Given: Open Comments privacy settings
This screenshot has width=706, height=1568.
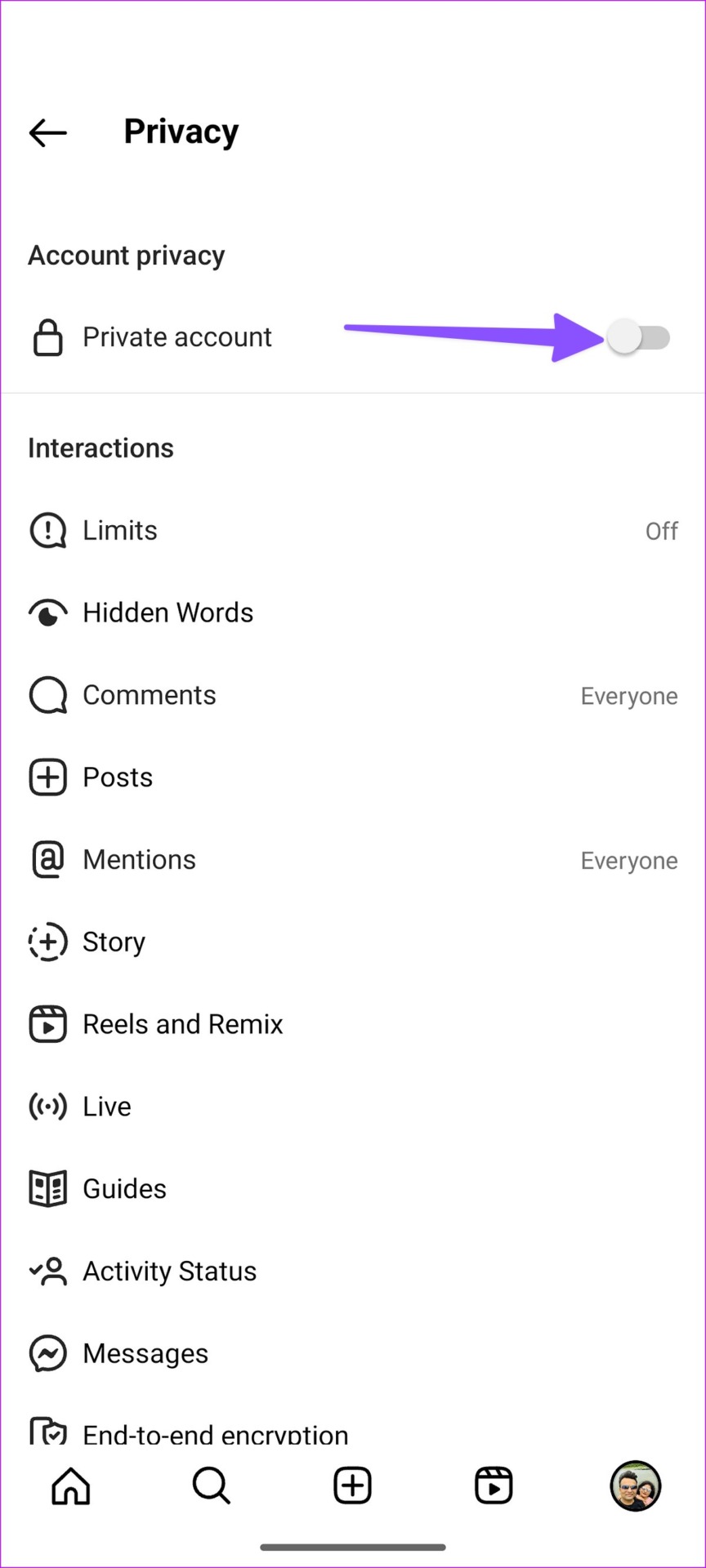Looking at the screenshot, I should (x=353, y=696).
